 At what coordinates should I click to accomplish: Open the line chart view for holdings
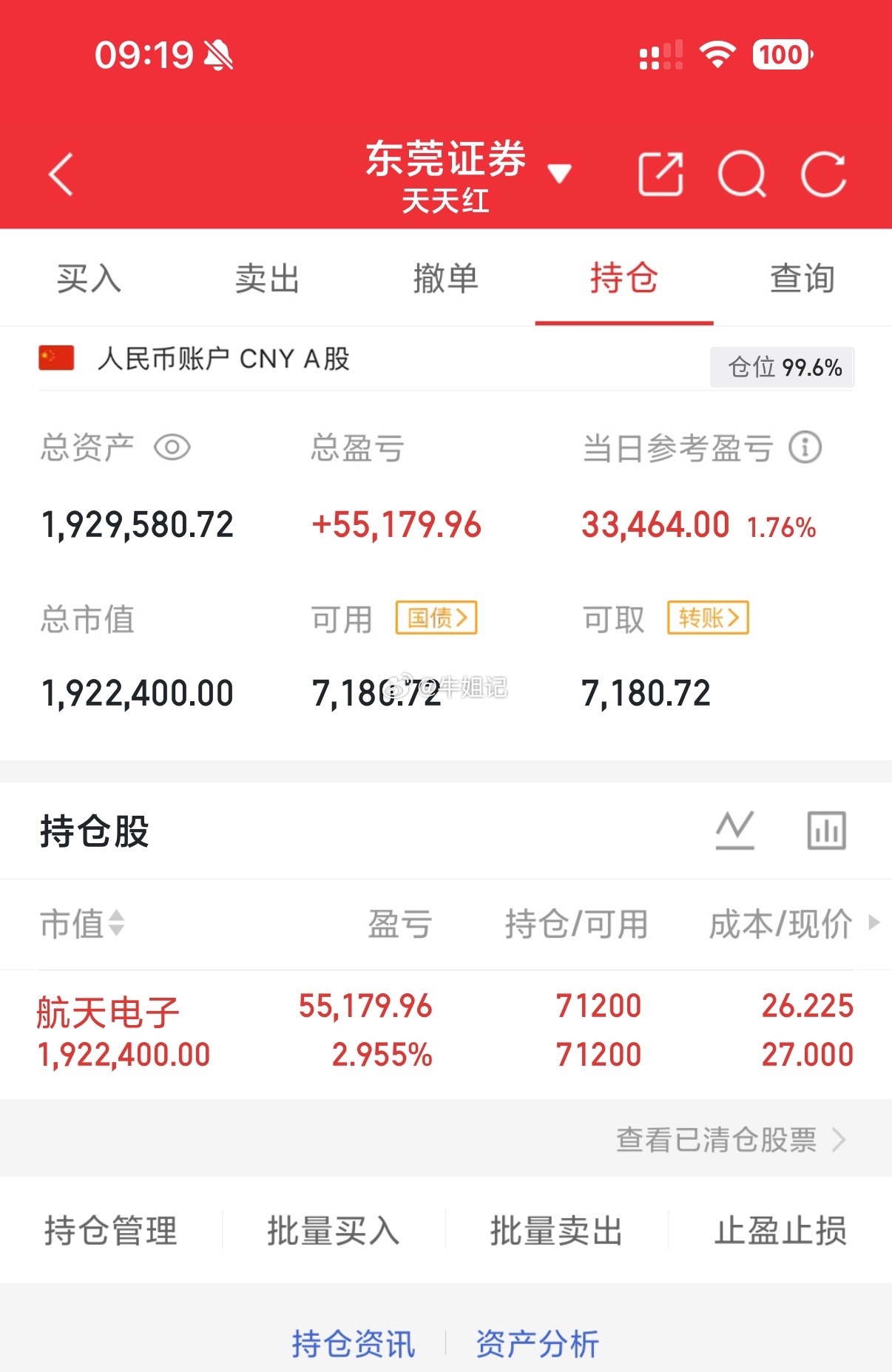(x=735, y=830)
